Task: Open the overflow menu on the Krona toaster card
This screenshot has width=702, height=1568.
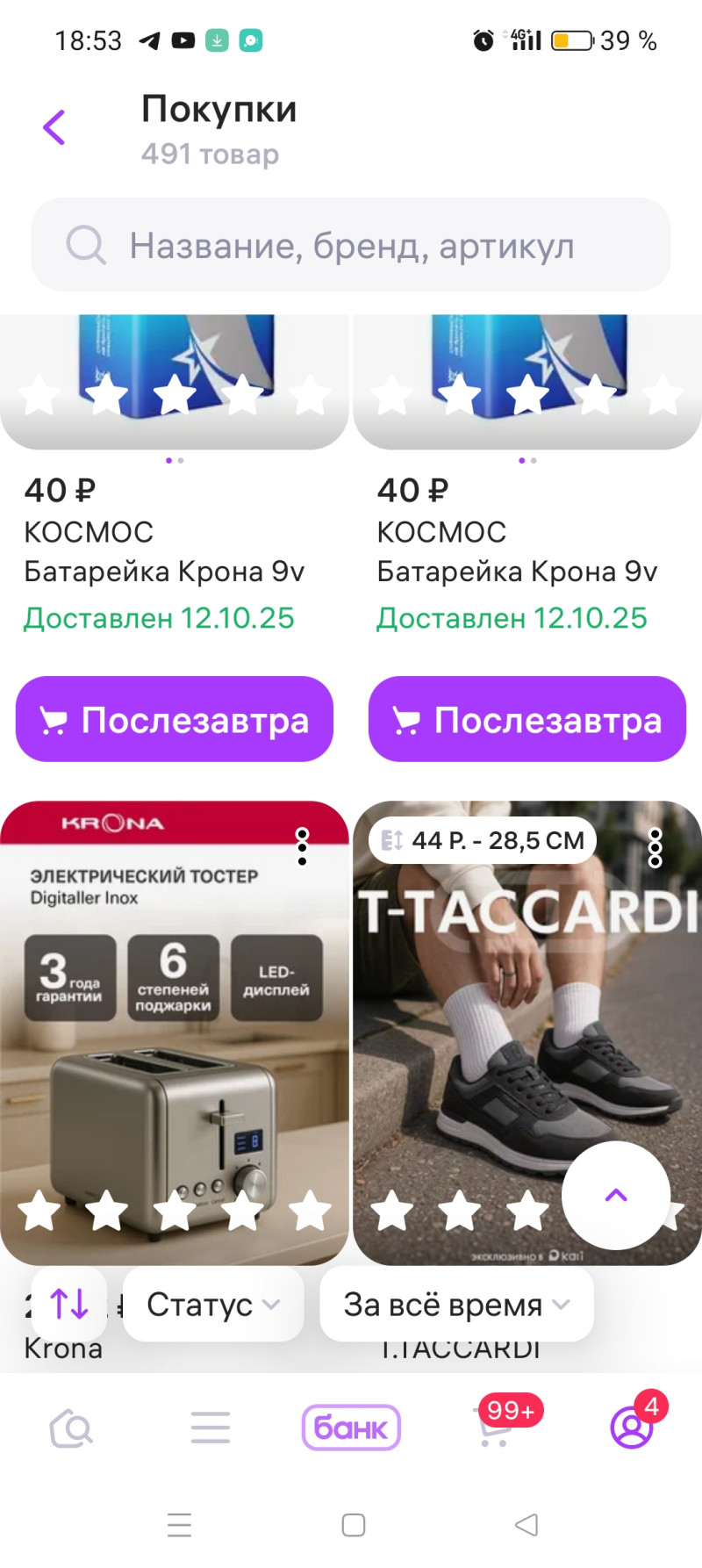Action: (x=302, y=847)
